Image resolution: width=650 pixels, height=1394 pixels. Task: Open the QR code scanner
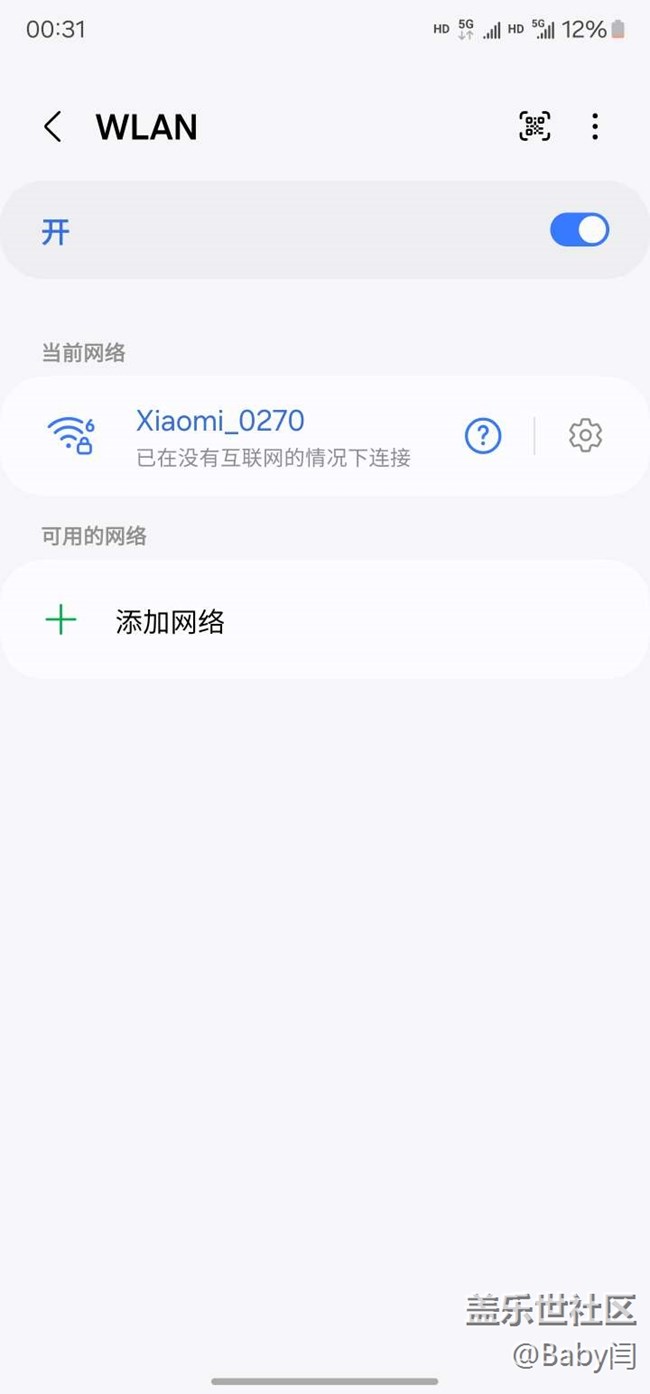pyautogui.click(x=535, y=126)
